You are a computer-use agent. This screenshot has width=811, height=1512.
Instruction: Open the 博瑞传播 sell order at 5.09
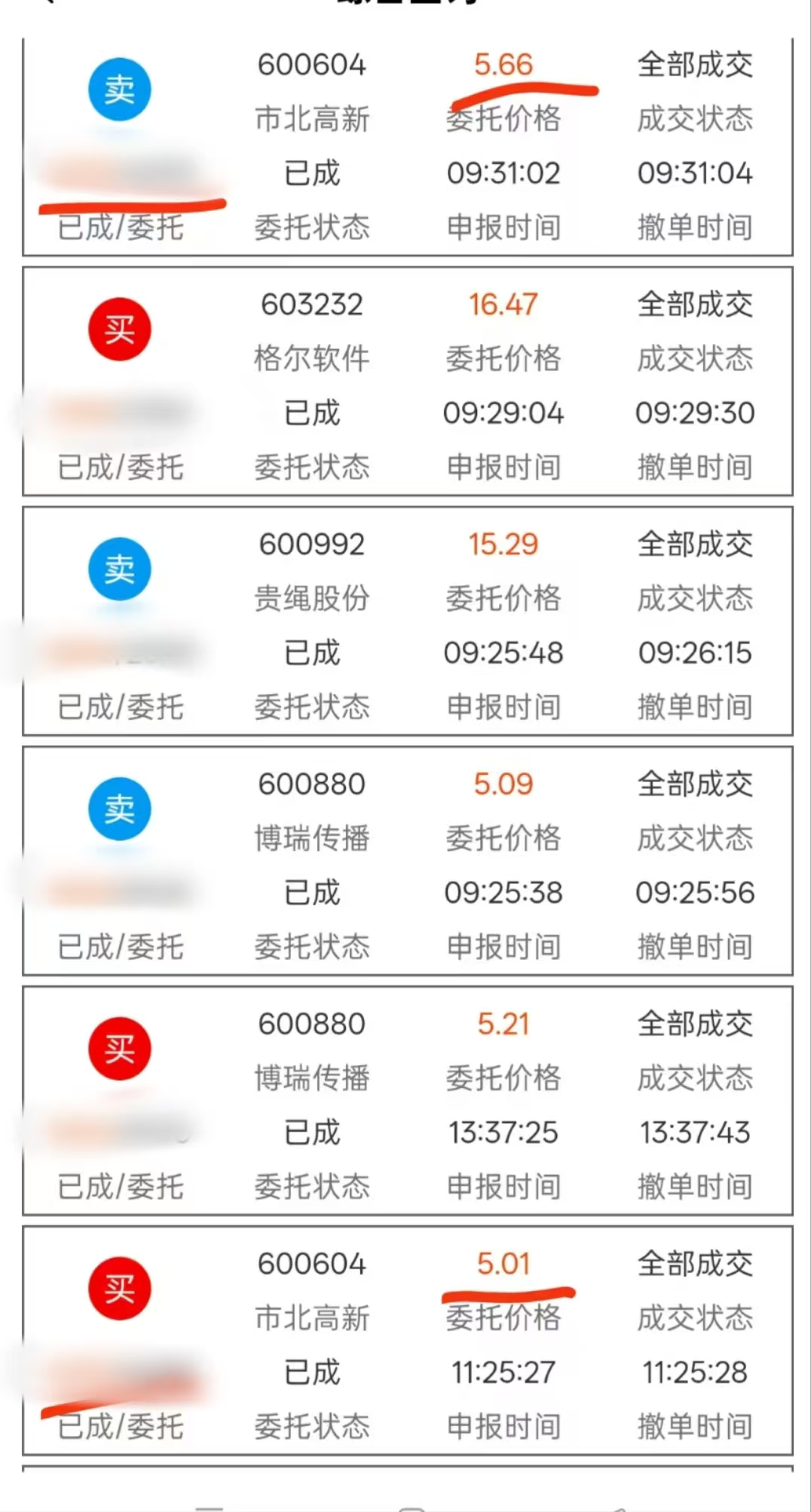tap(407, 861)
